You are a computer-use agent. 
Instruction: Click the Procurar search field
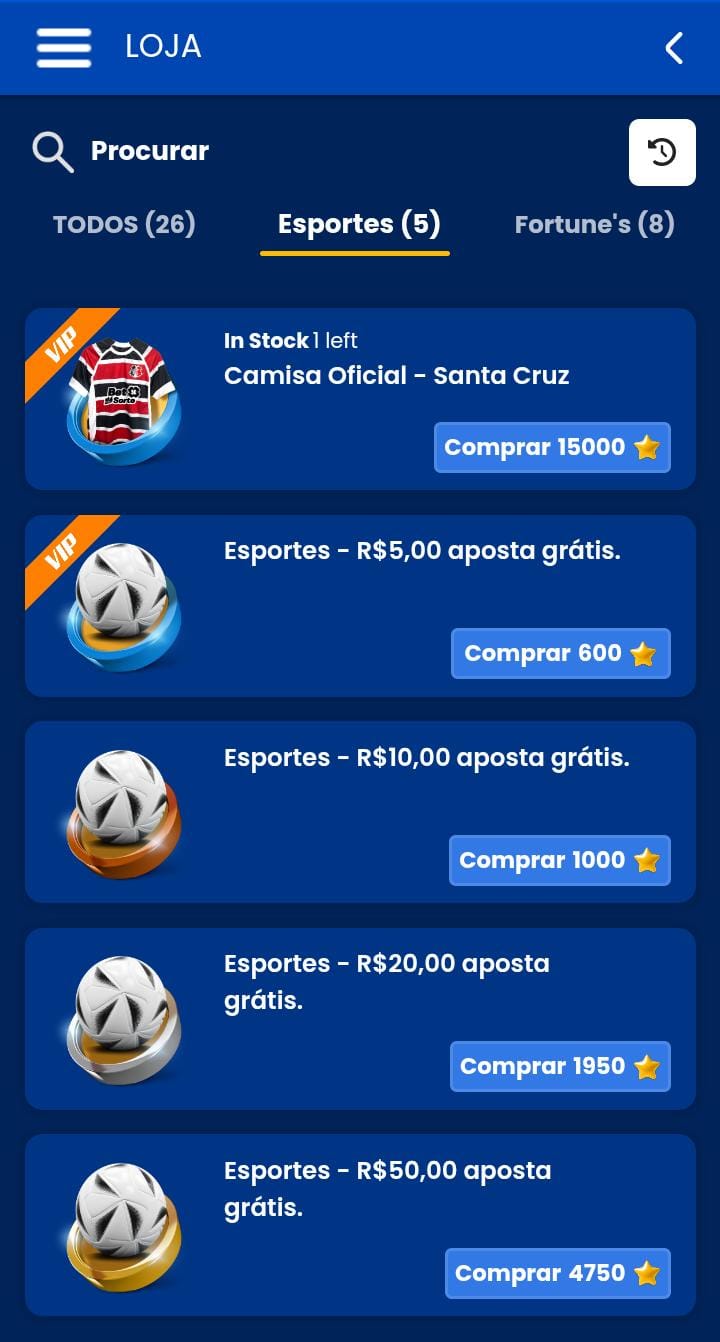click(x=149, y=151)
